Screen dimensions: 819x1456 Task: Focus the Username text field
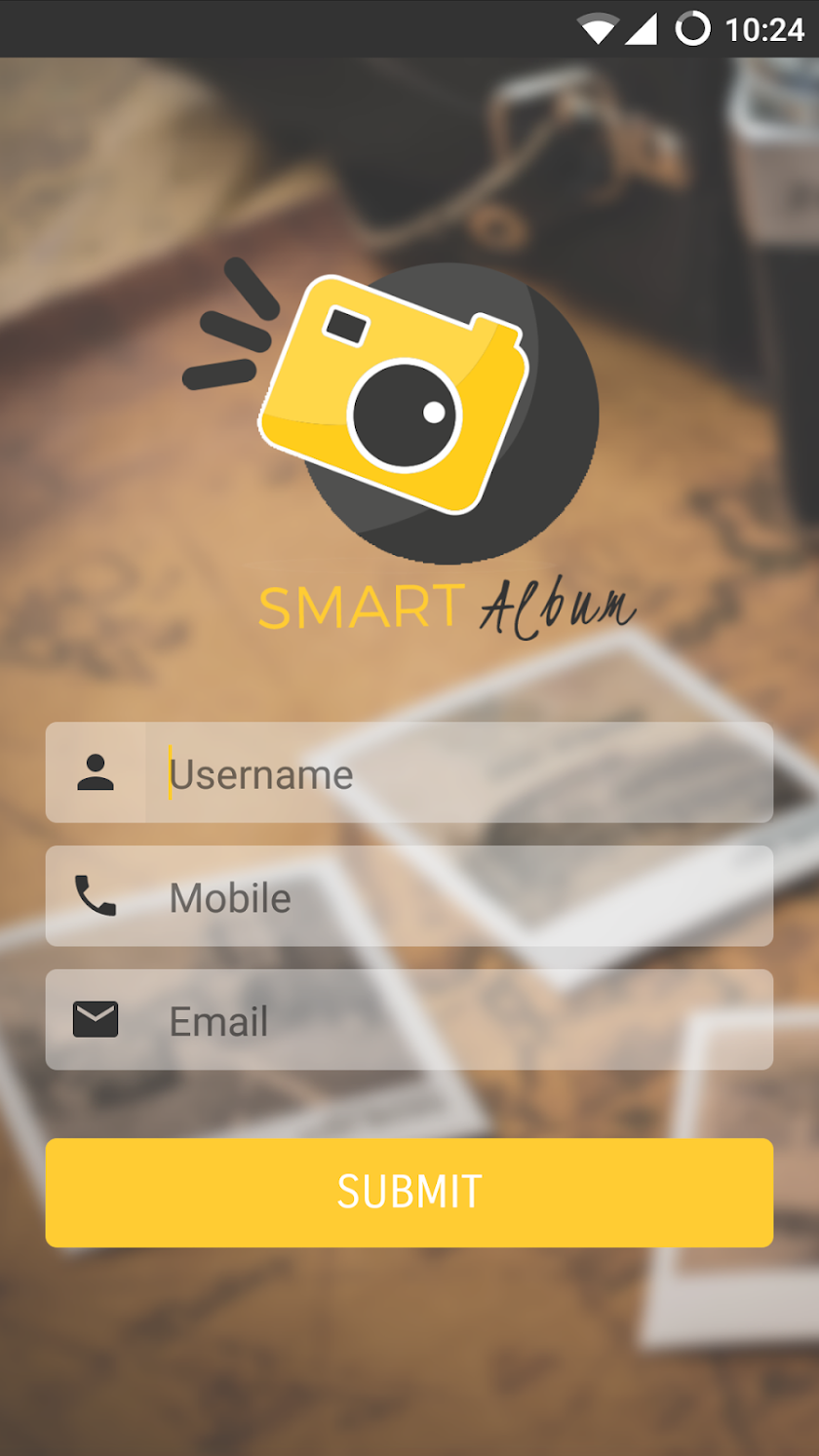[x=458, y=773]
